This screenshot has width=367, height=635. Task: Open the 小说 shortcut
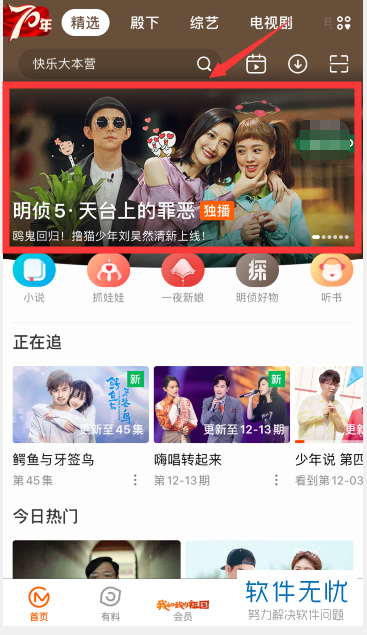(x=34, y=278)
